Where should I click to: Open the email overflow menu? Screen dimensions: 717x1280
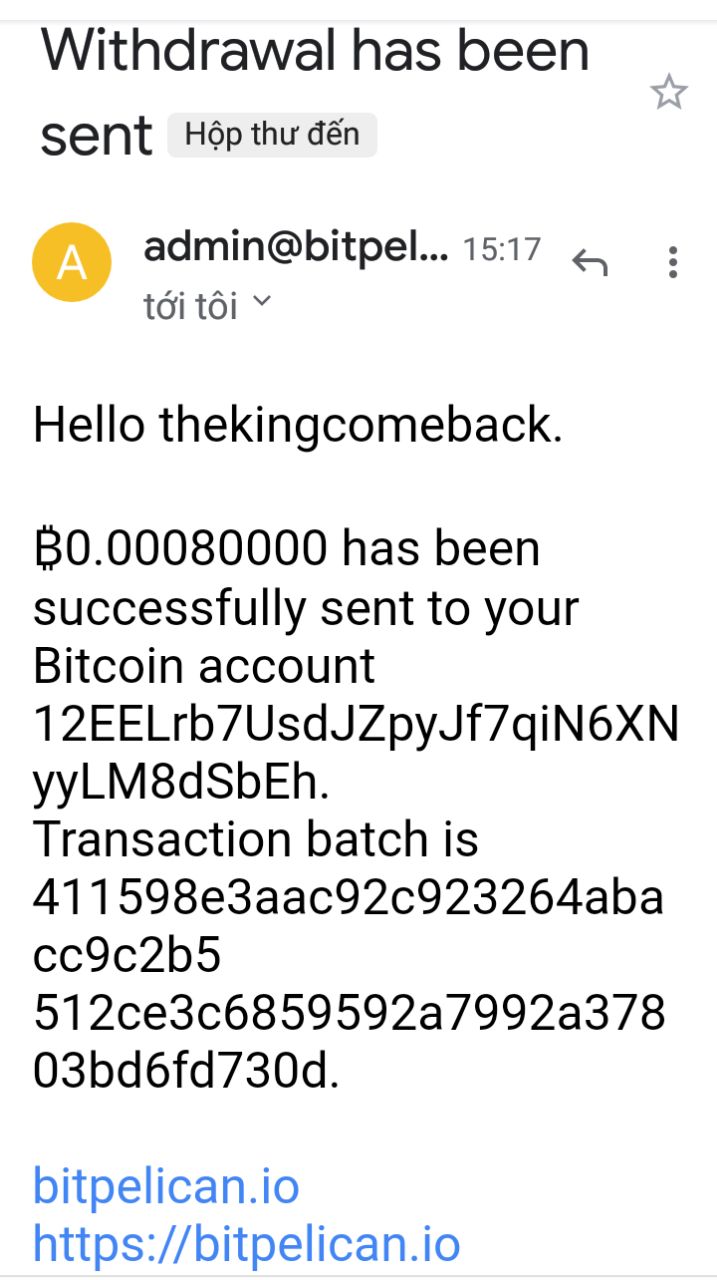673,262
